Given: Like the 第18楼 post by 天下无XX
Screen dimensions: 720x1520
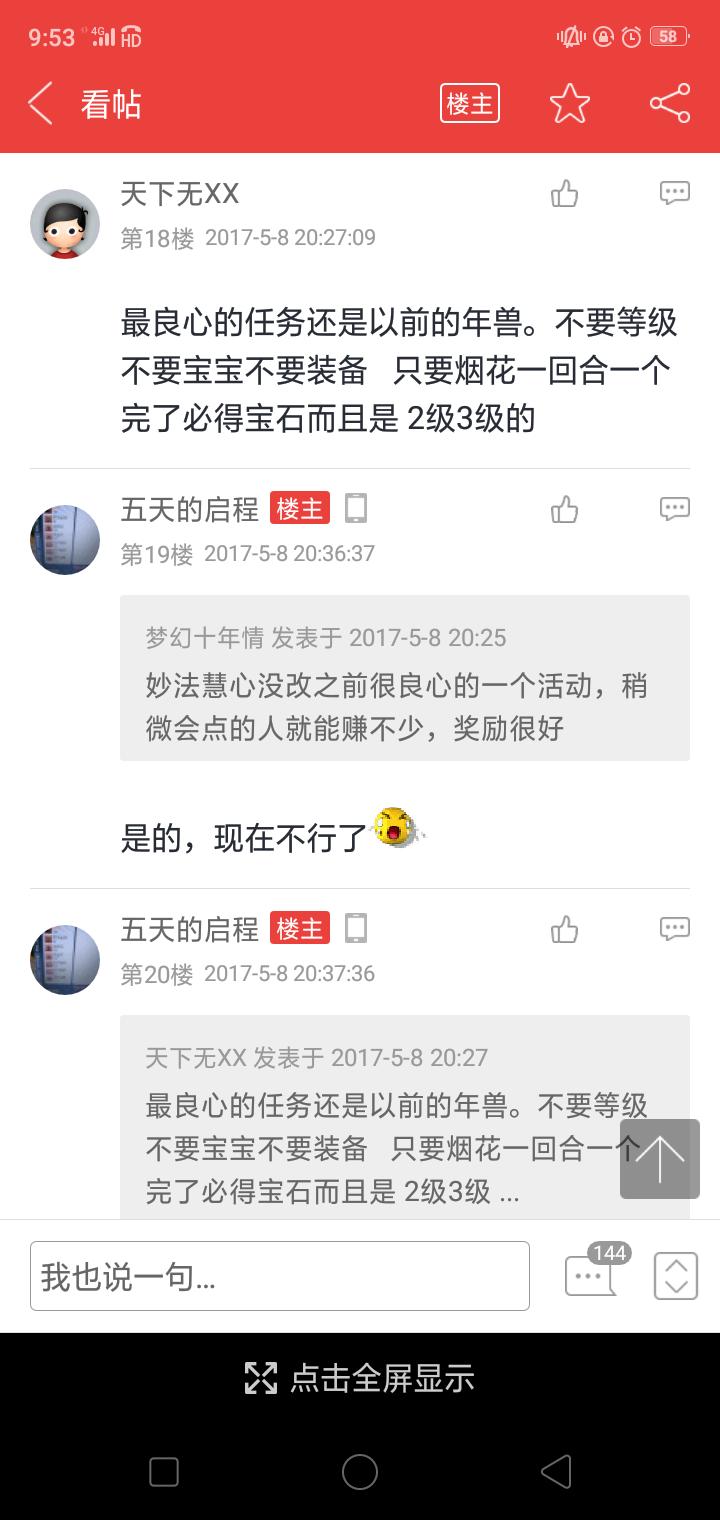Looking at the screenshot, I should pyautogui.click(x=565, y=193).
